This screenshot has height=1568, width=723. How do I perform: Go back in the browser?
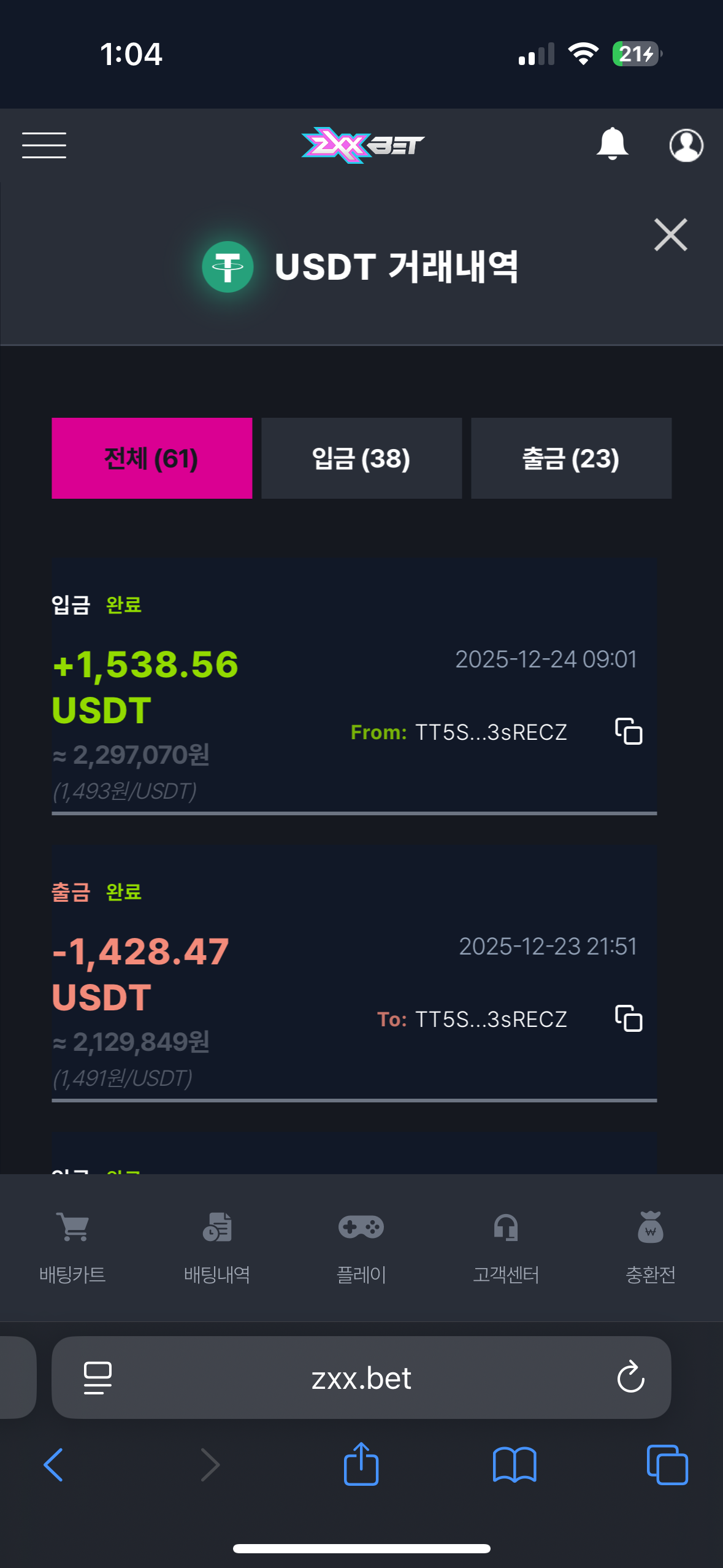coord(54,1465)
